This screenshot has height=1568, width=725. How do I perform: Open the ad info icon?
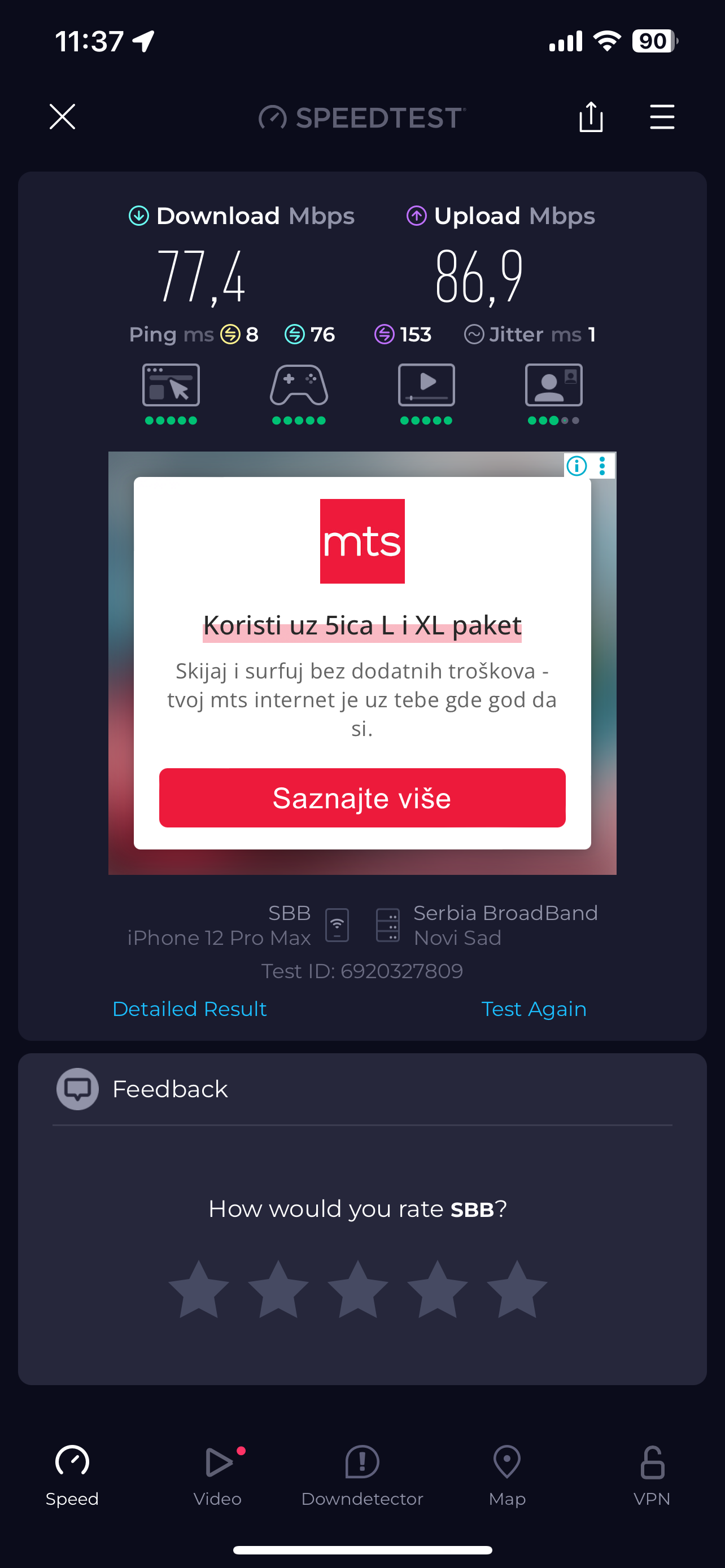tap(576, 466)
